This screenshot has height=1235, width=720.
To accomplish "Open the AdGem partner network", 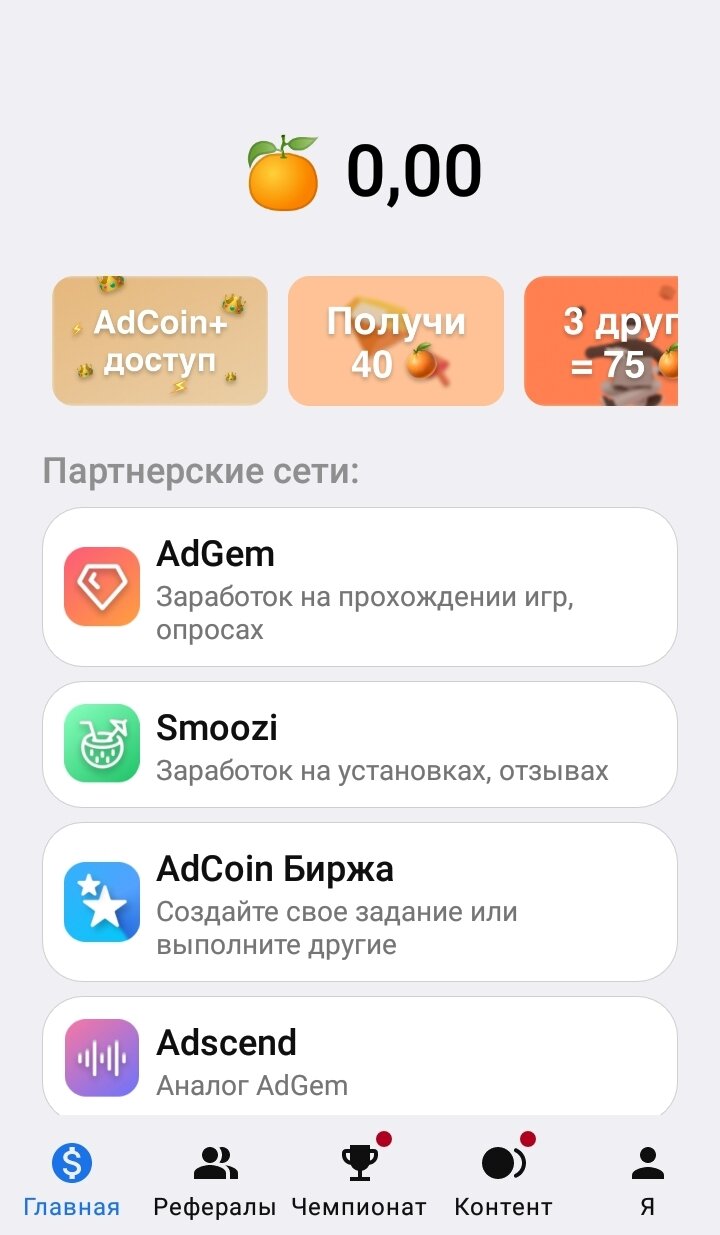I will [x=360, y=587].
